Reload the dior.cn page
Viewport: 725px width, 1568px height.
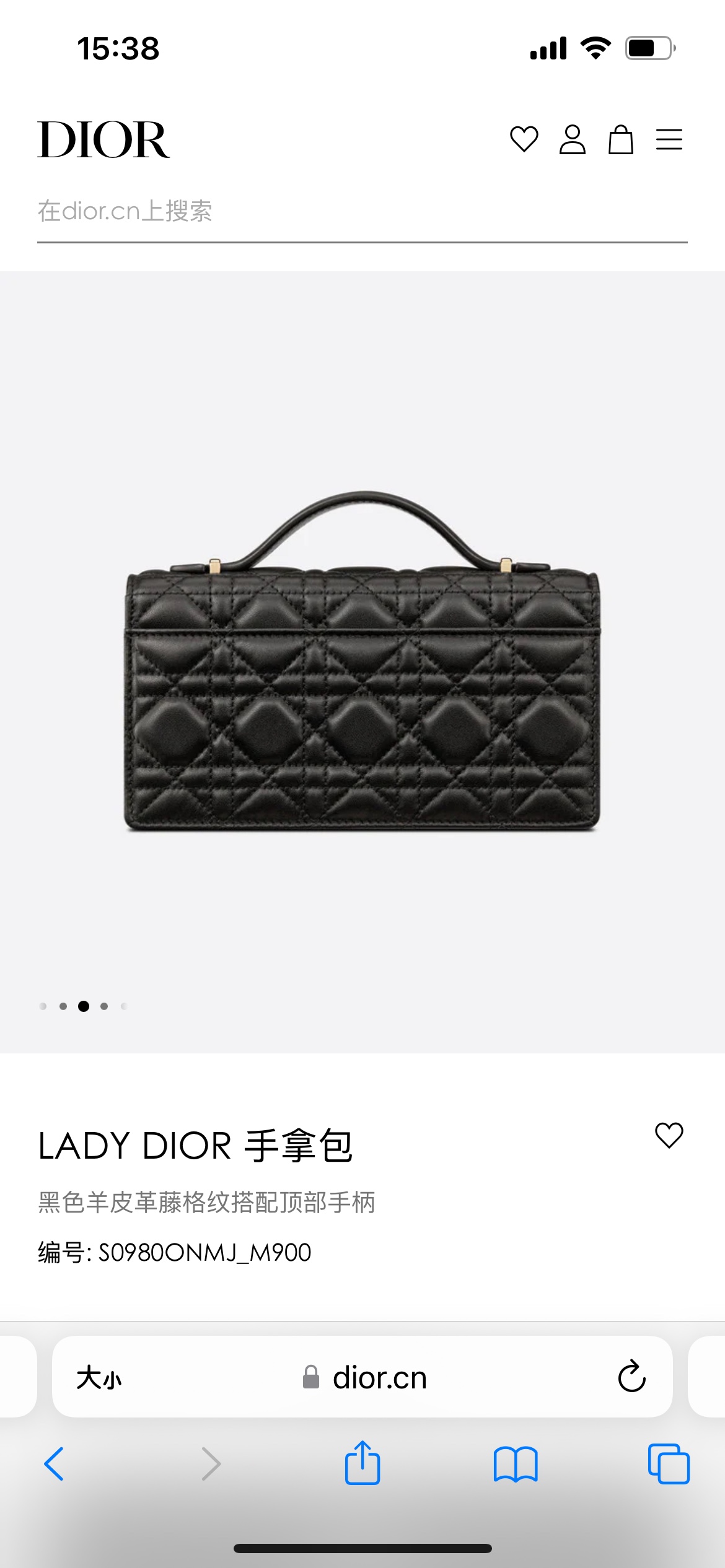(631, 1377)
